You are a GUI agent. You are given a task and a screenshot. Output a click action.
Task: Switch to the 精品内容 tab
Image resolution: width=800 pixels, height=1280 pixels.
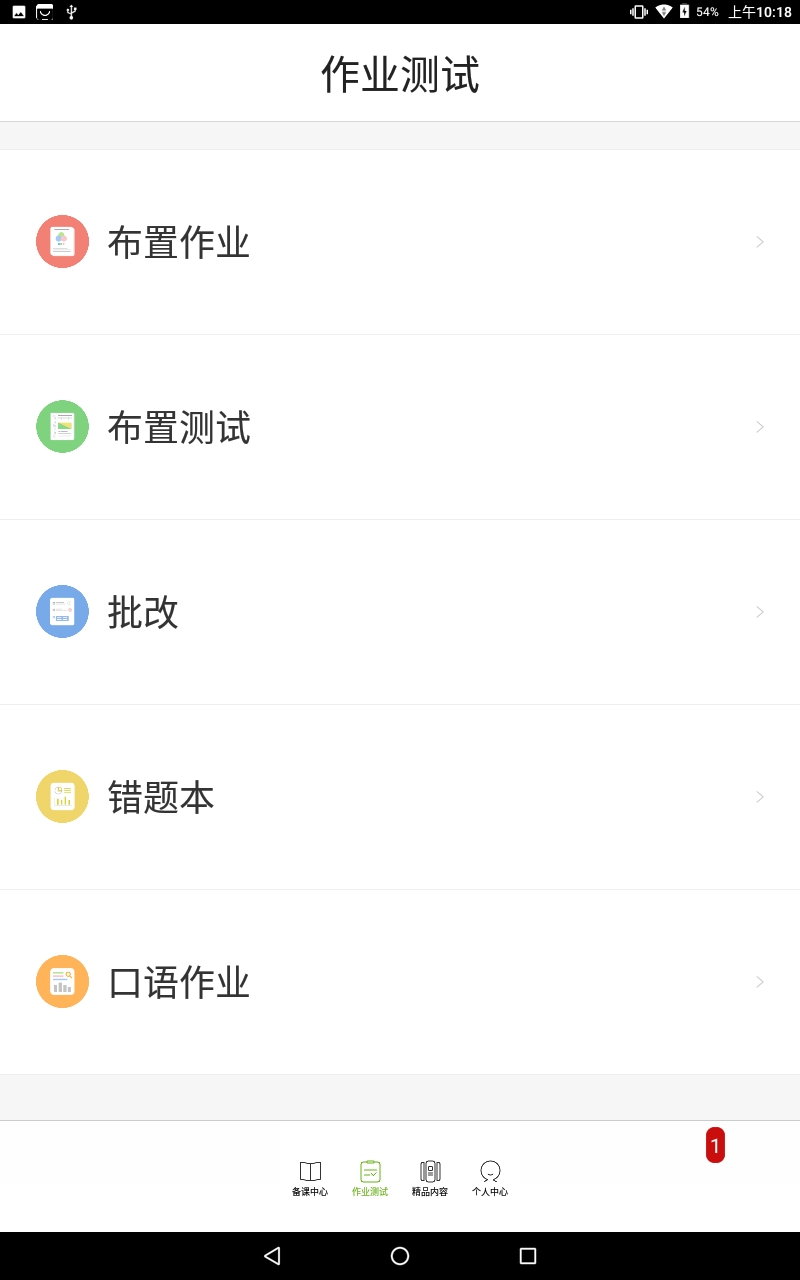(430, 1178)
